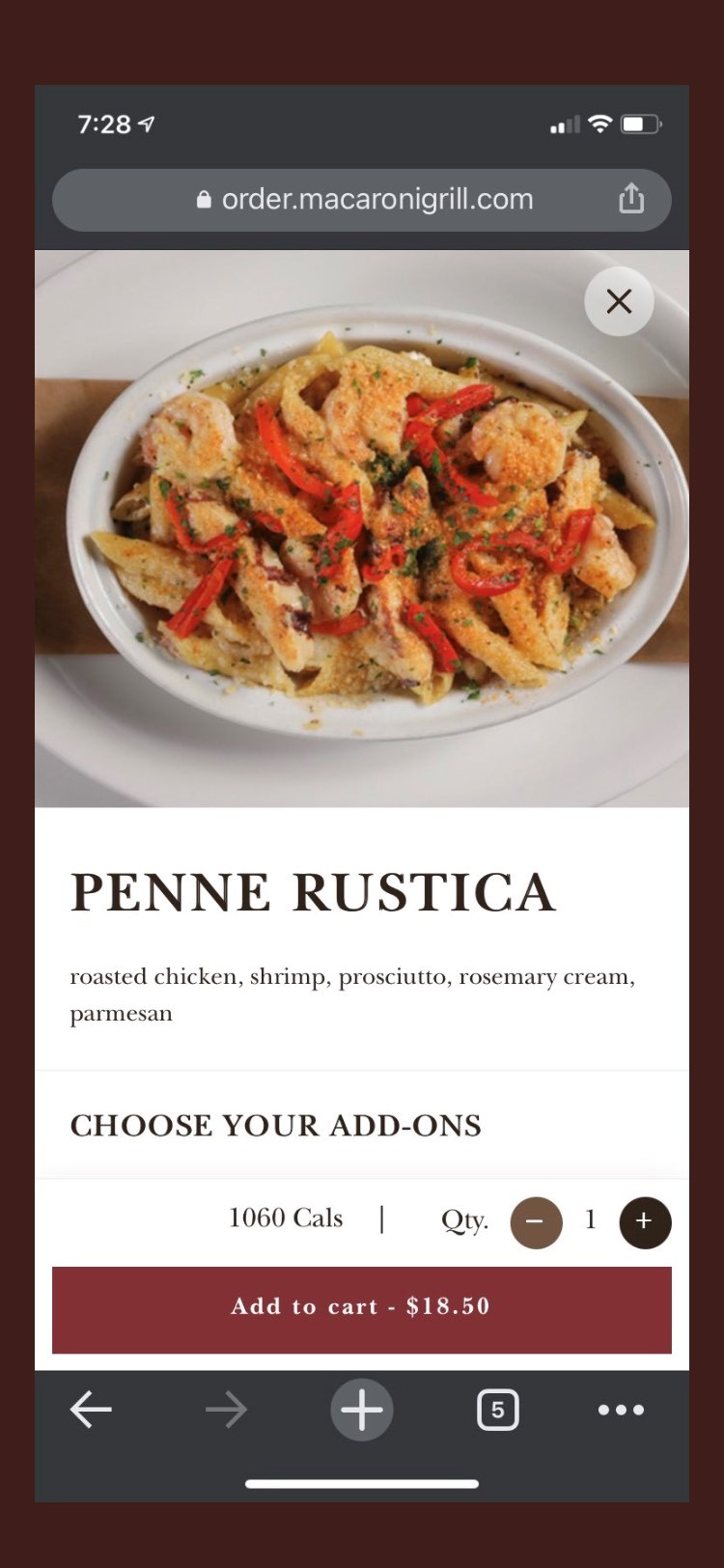The image size is (724, 1568).
Task: Add Penne Rustica to cart for $18.50
Action: (x=361, y=1308)
